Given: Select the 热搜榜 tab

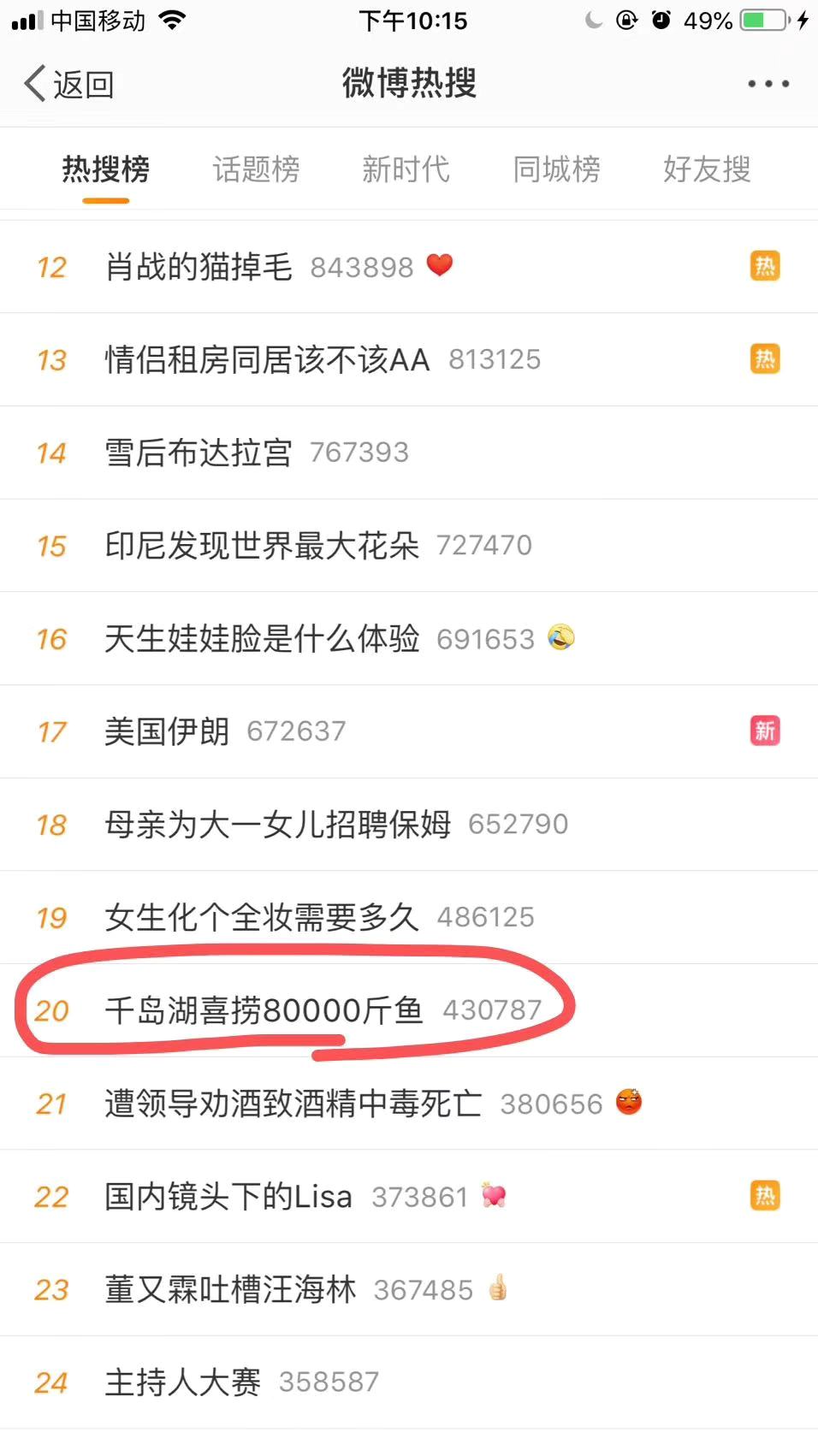Looking at the screenshot, I should [x=106, y=169].
